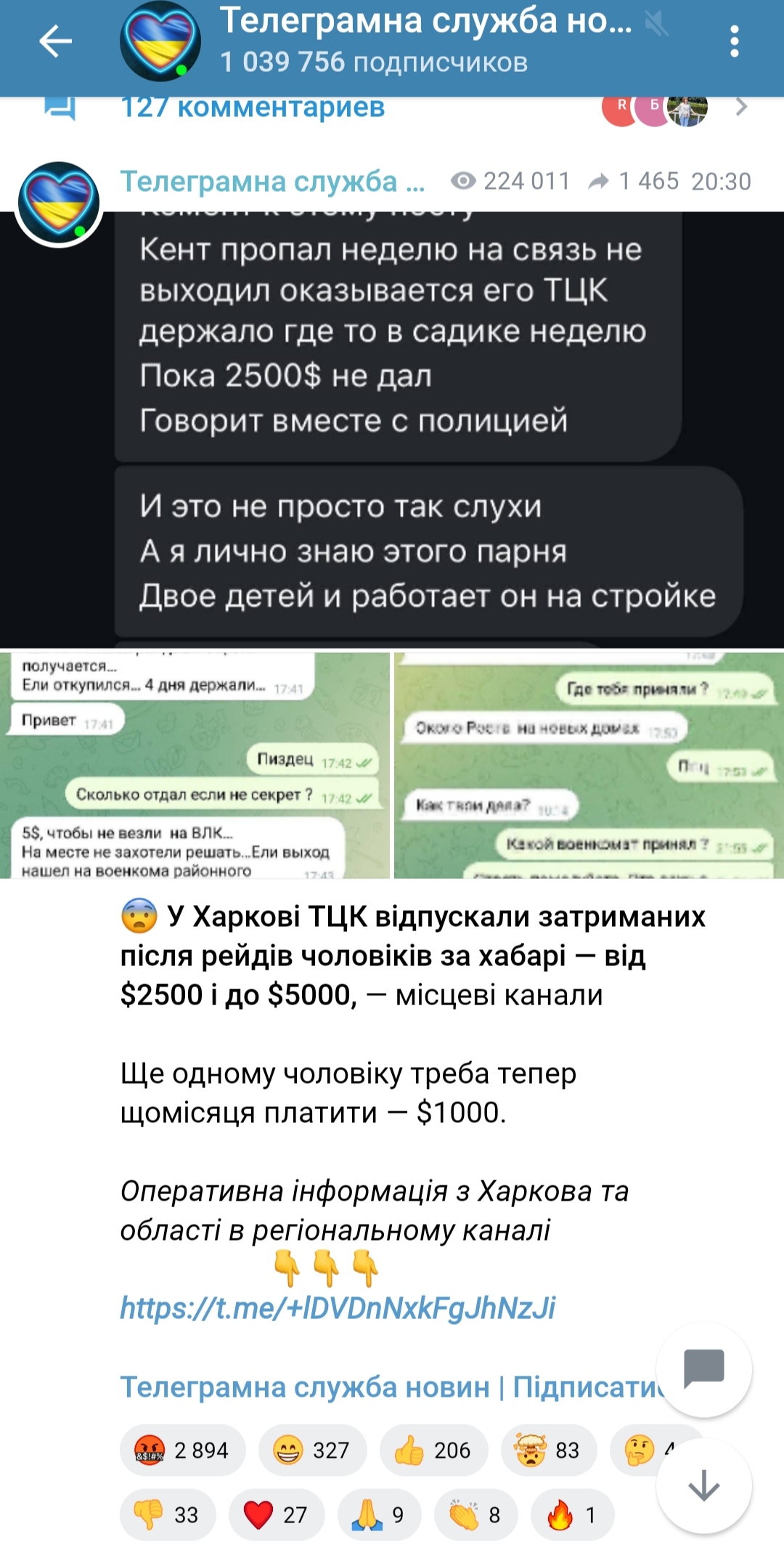React with the thumbs up, 206
784x1550 pixels.
click(433, 1450)
